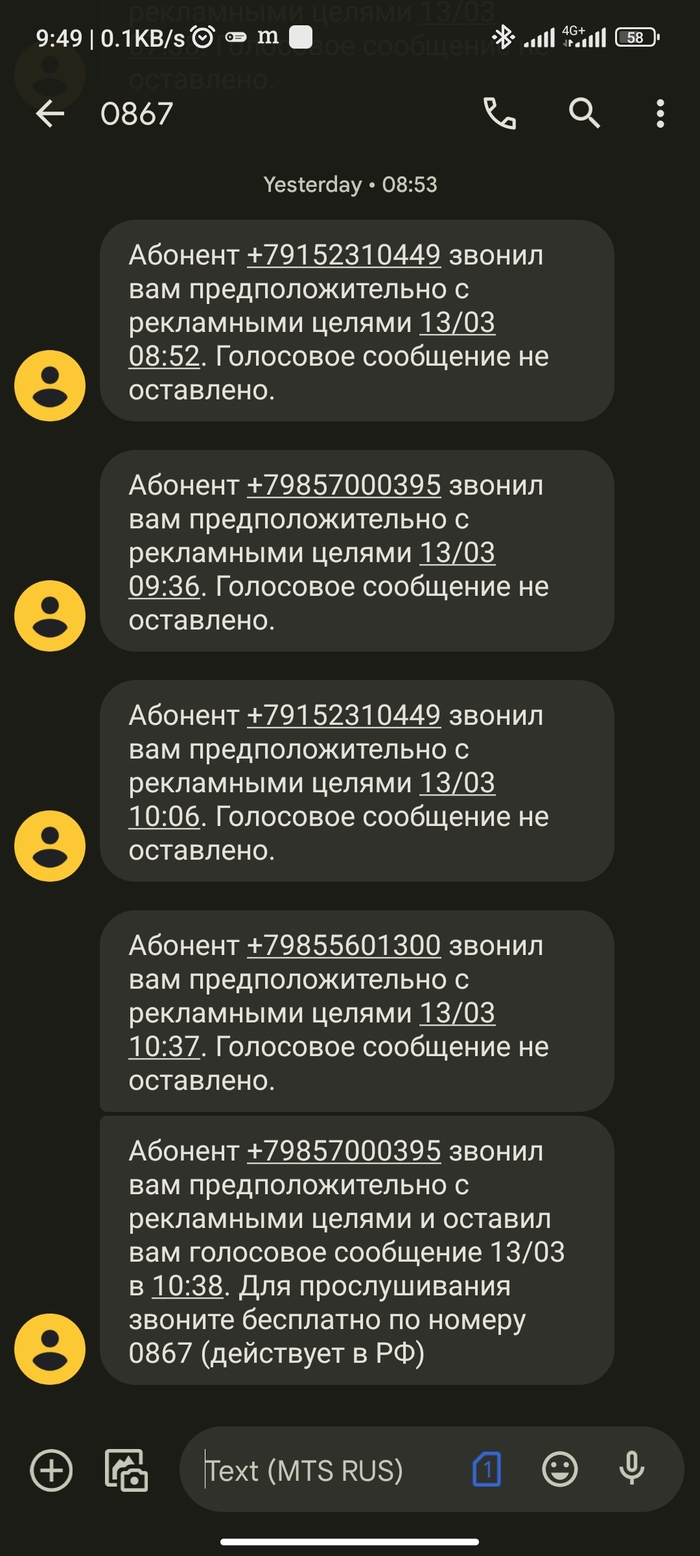Tap the 10:38 time link

(x=187, y=1286)
